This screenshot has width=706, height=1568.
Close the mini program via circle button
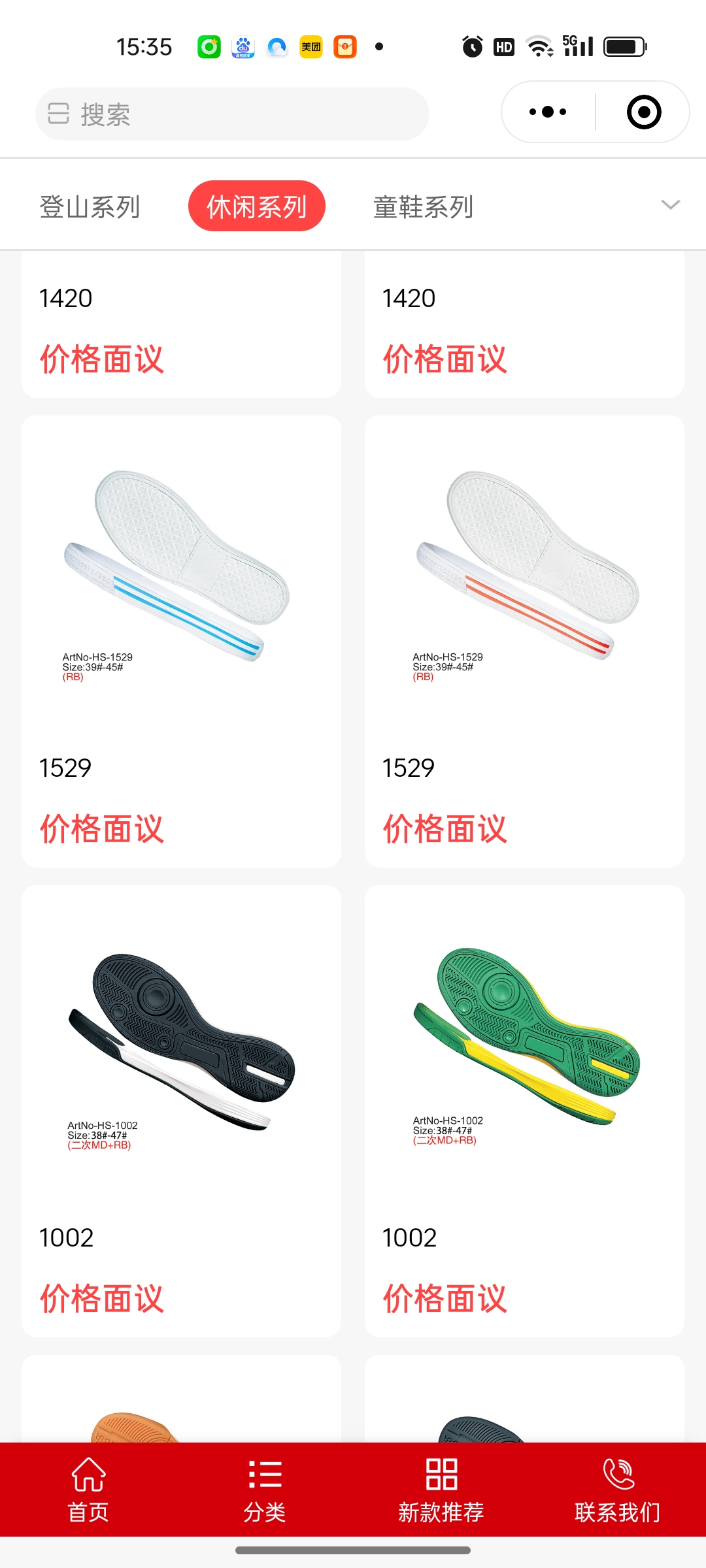(643, 112)
